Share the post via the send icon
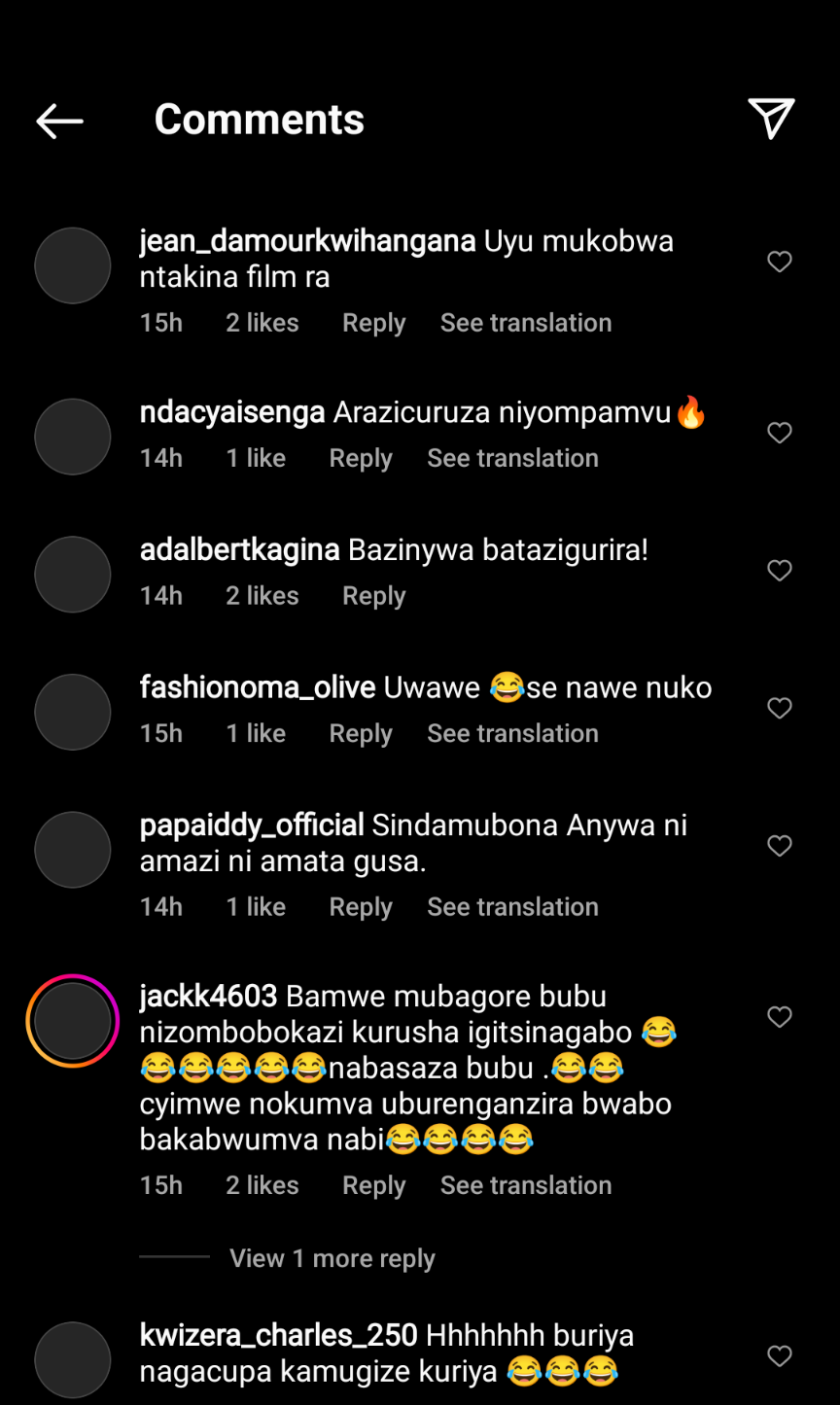840x1405 pixels. pyautogui.click(x=771, y=119)
